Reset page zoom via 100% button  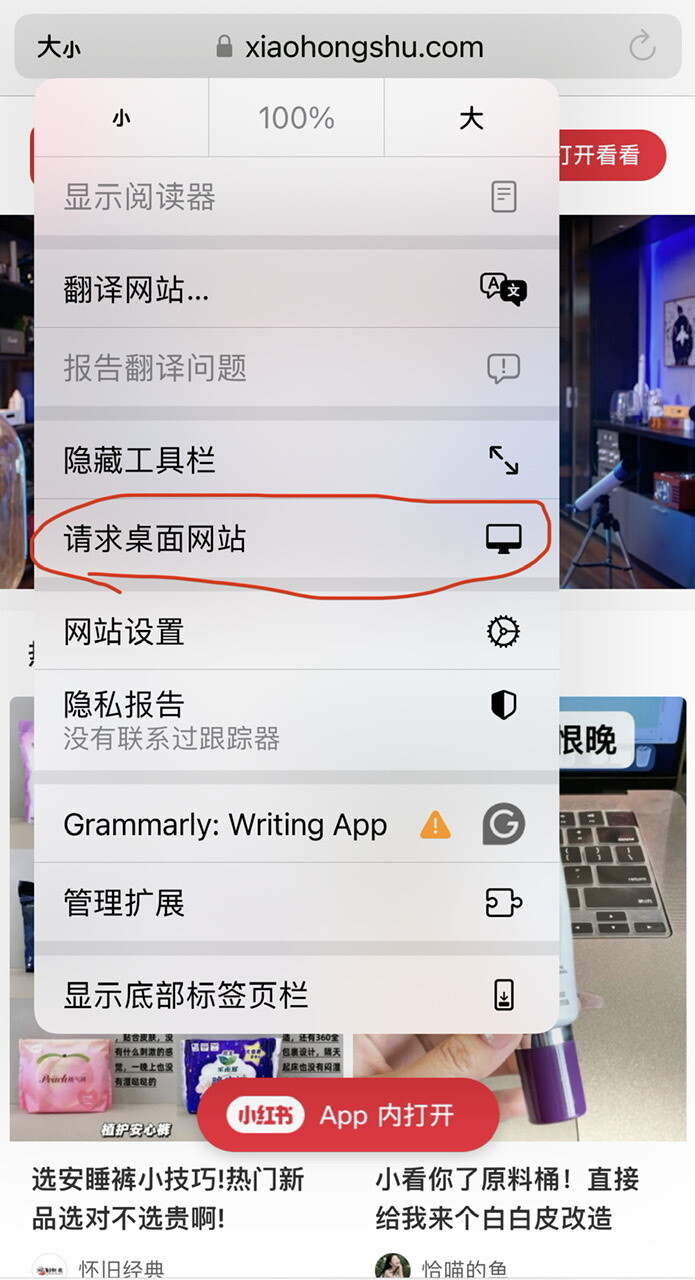[296, 118]
